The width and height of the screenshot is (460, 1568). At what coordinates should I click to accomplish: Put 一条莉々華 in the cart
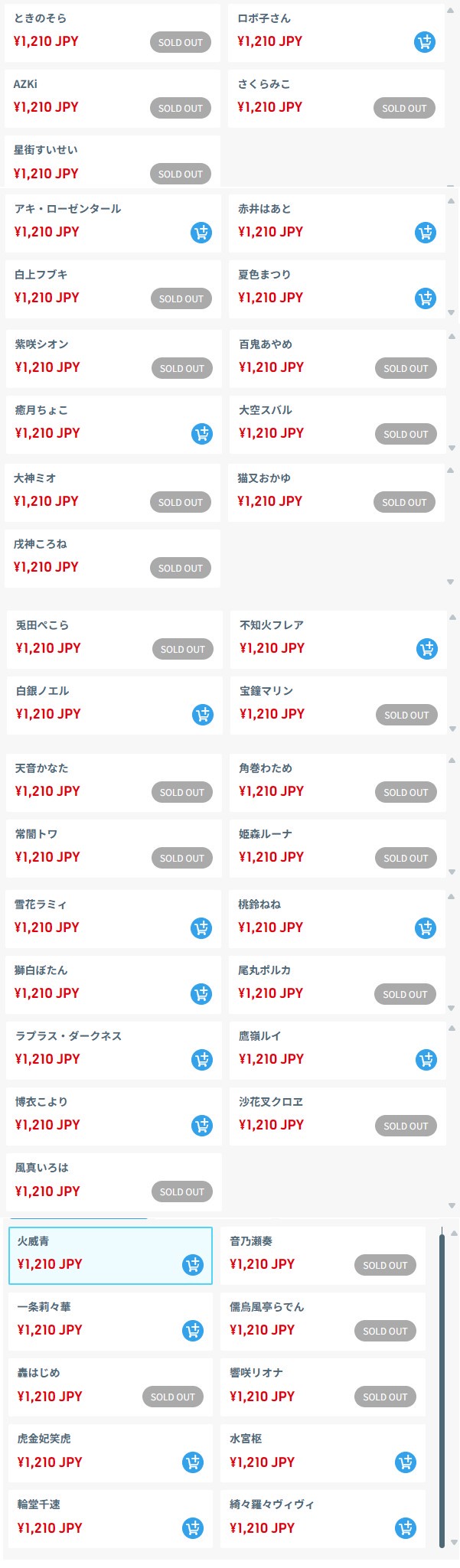pyautogui.click(x=193, y=1331)
